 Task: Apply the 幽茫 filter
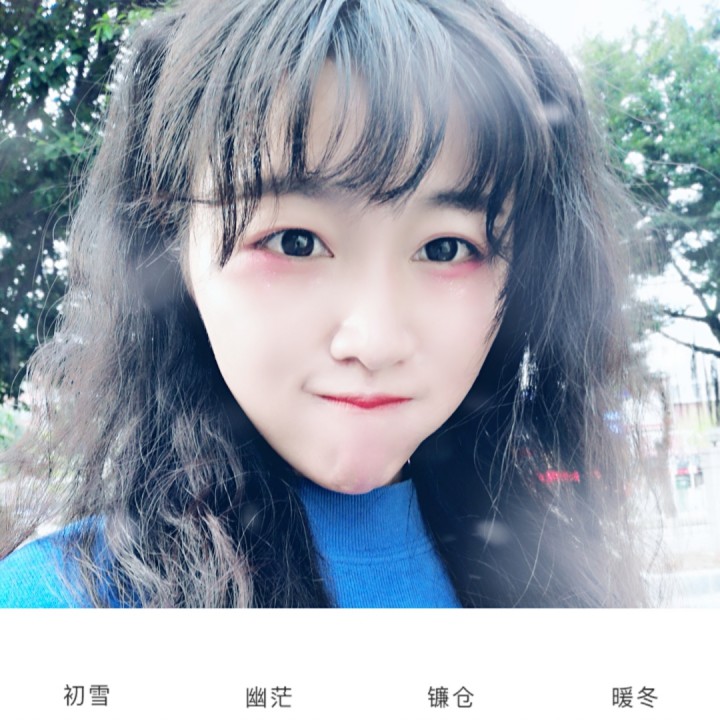(269, 697)
